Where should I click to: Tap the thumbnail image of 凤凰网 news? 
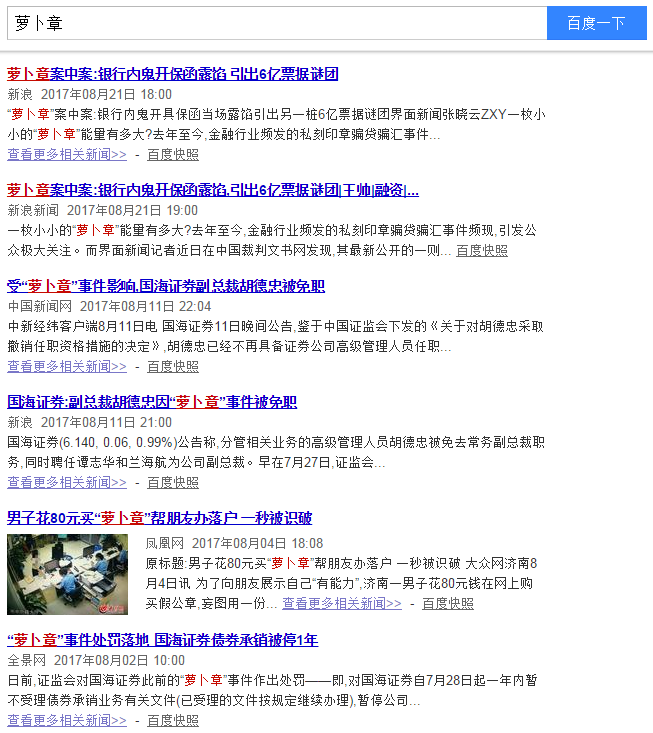pos(67,575)
